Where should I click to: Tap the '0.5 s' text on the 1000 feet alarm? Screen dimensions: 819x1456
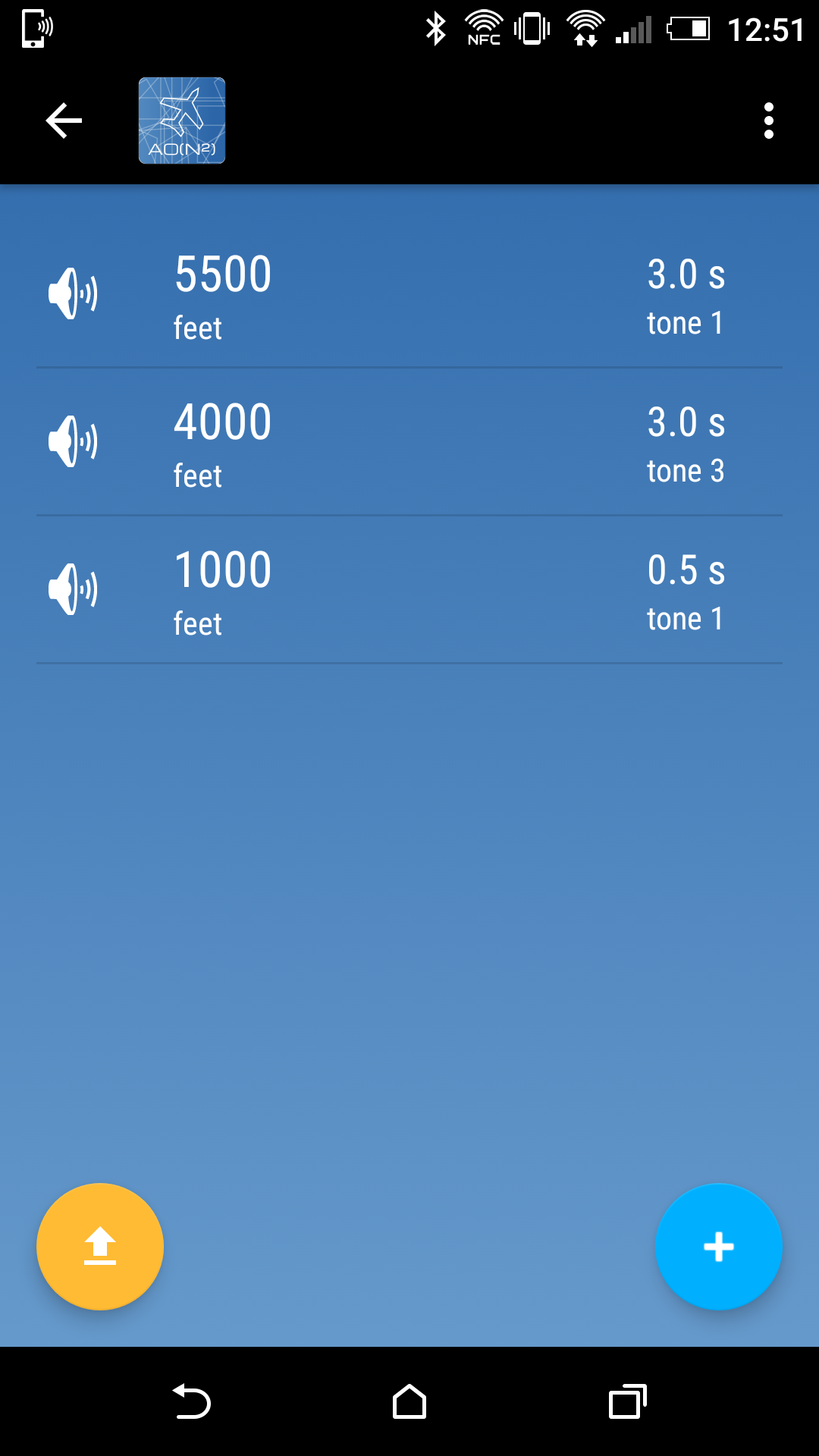click(686, 571)
